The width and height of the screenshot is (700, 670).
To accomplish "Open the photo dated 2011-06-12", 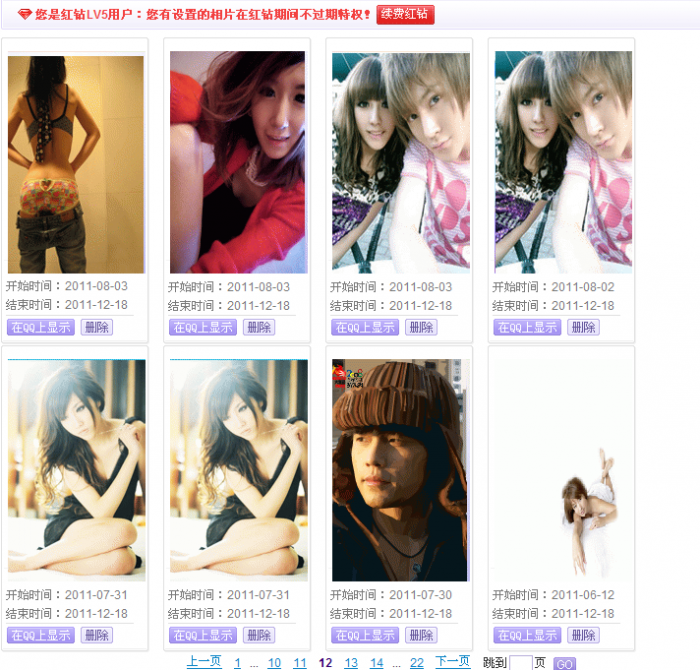I will [562, 470].
